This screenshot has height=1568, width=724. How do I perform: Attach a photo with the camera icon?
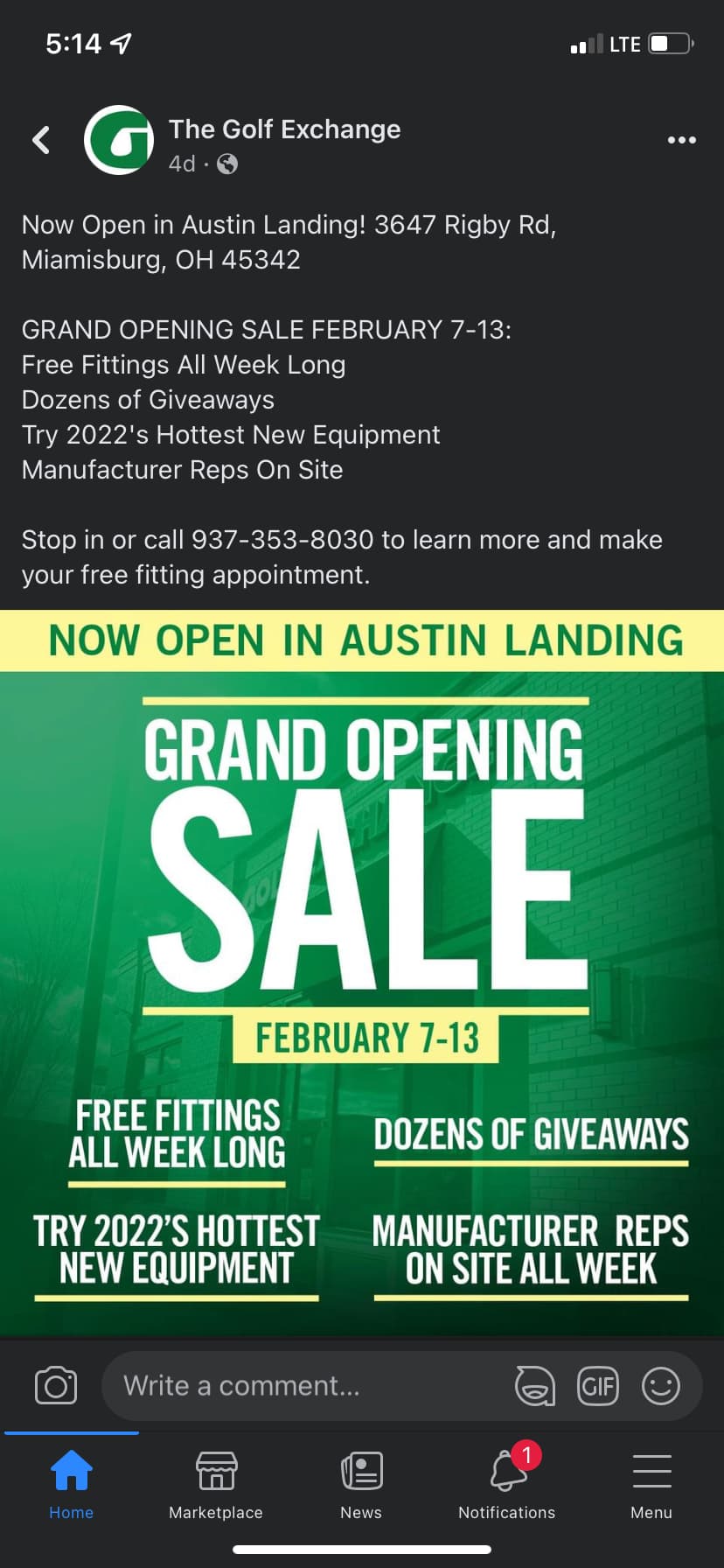click(x=56, y=1386)
